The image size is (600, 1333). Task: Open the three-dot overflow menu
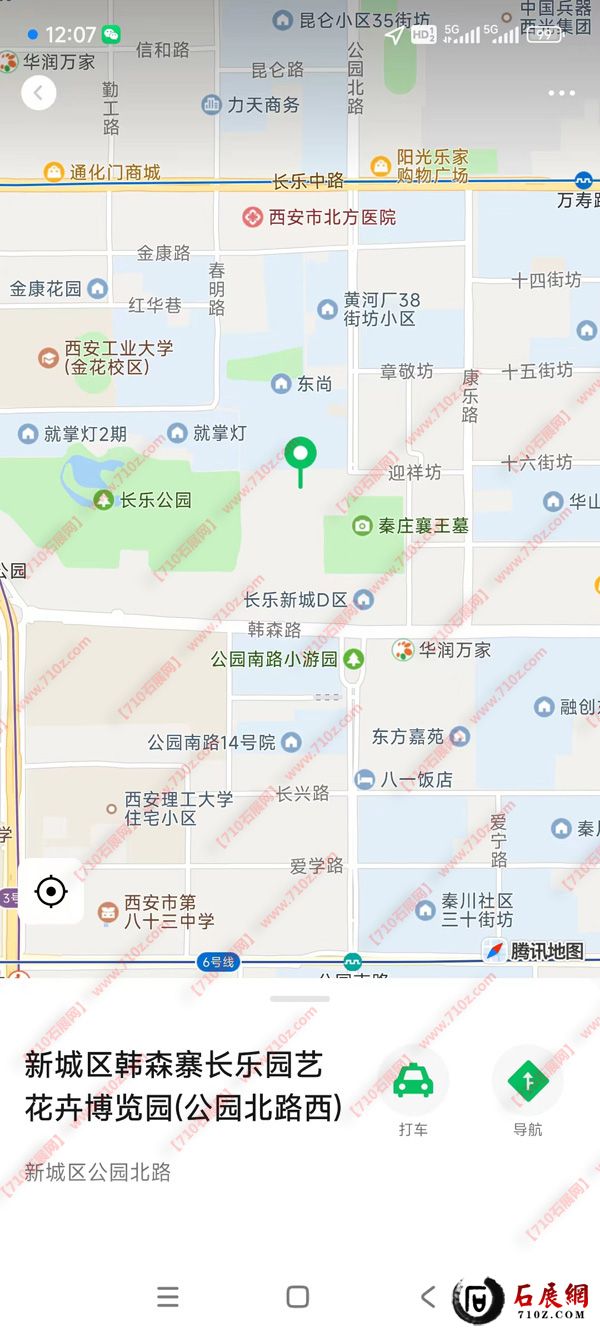[x=561, y=94]
